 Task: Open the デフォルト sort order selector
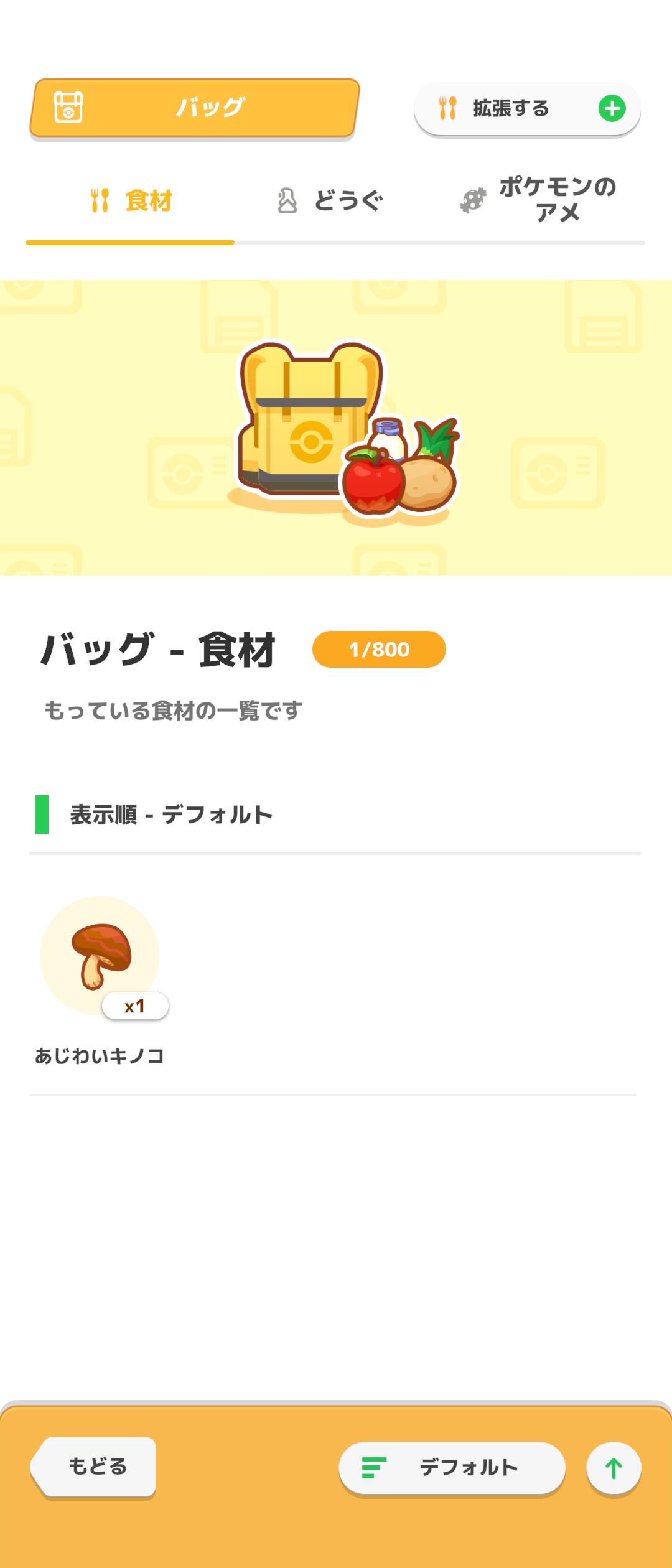(x=452, y=1468)
